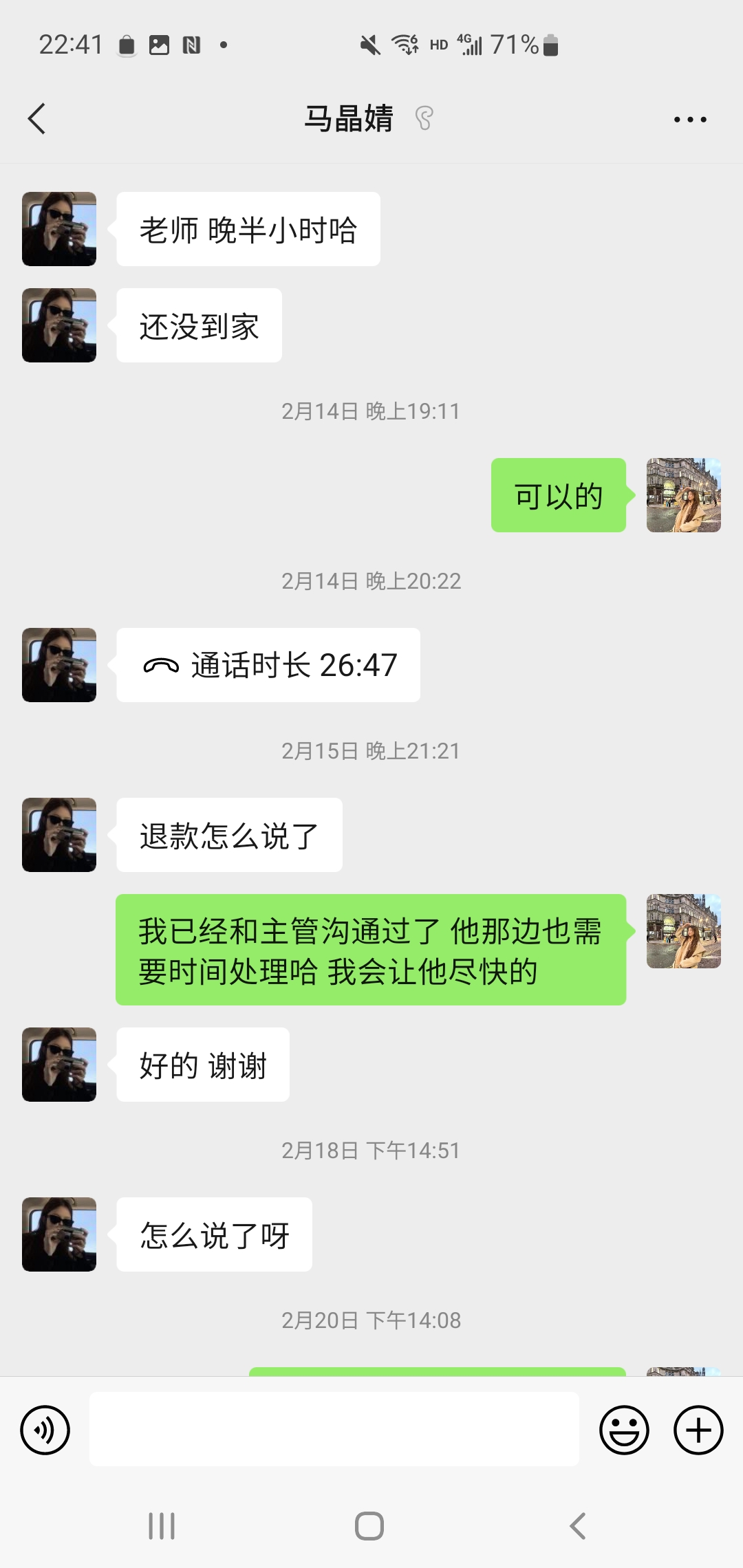Open the emoji sticker panel
743x1568 pixels.
624,1430
